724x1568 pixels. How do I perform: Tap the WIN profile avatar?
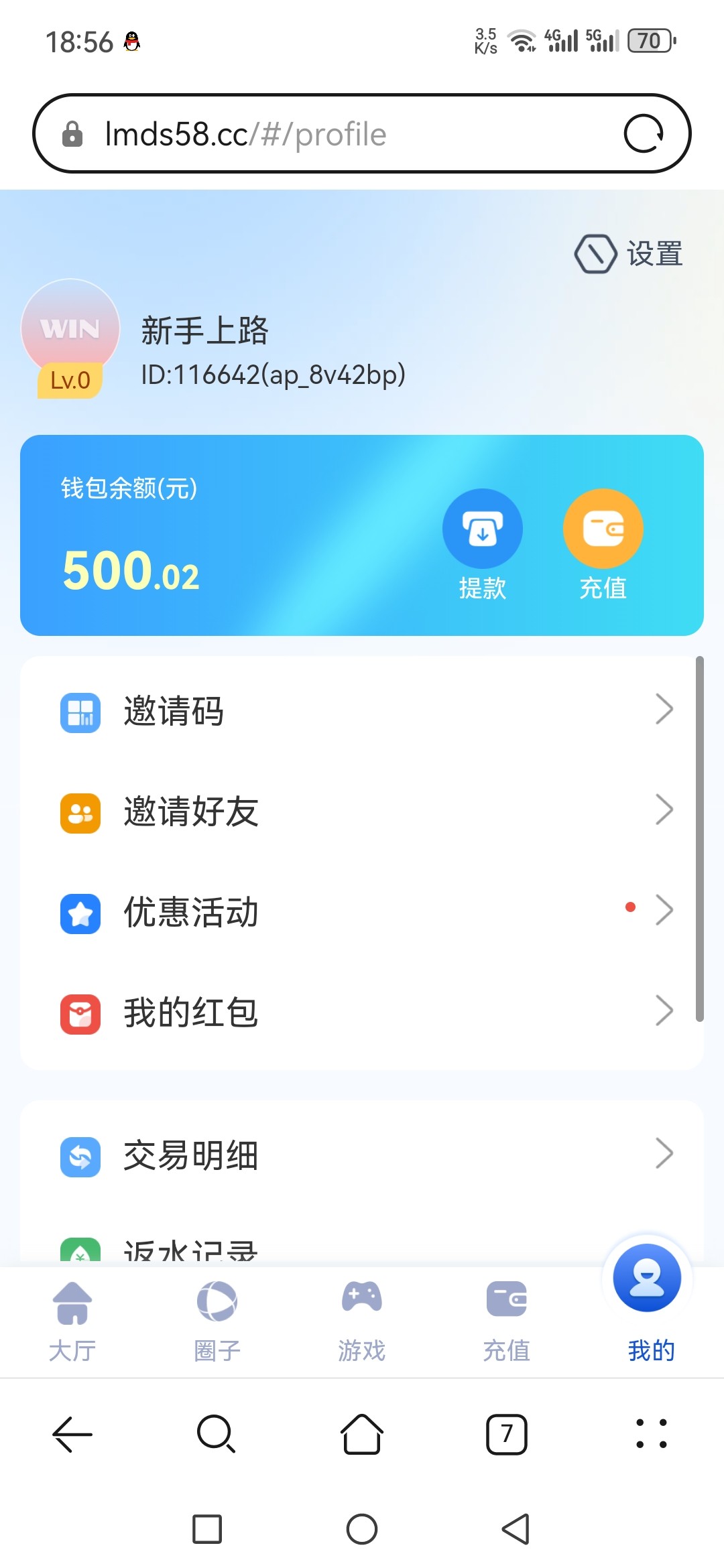click(70, 328)
